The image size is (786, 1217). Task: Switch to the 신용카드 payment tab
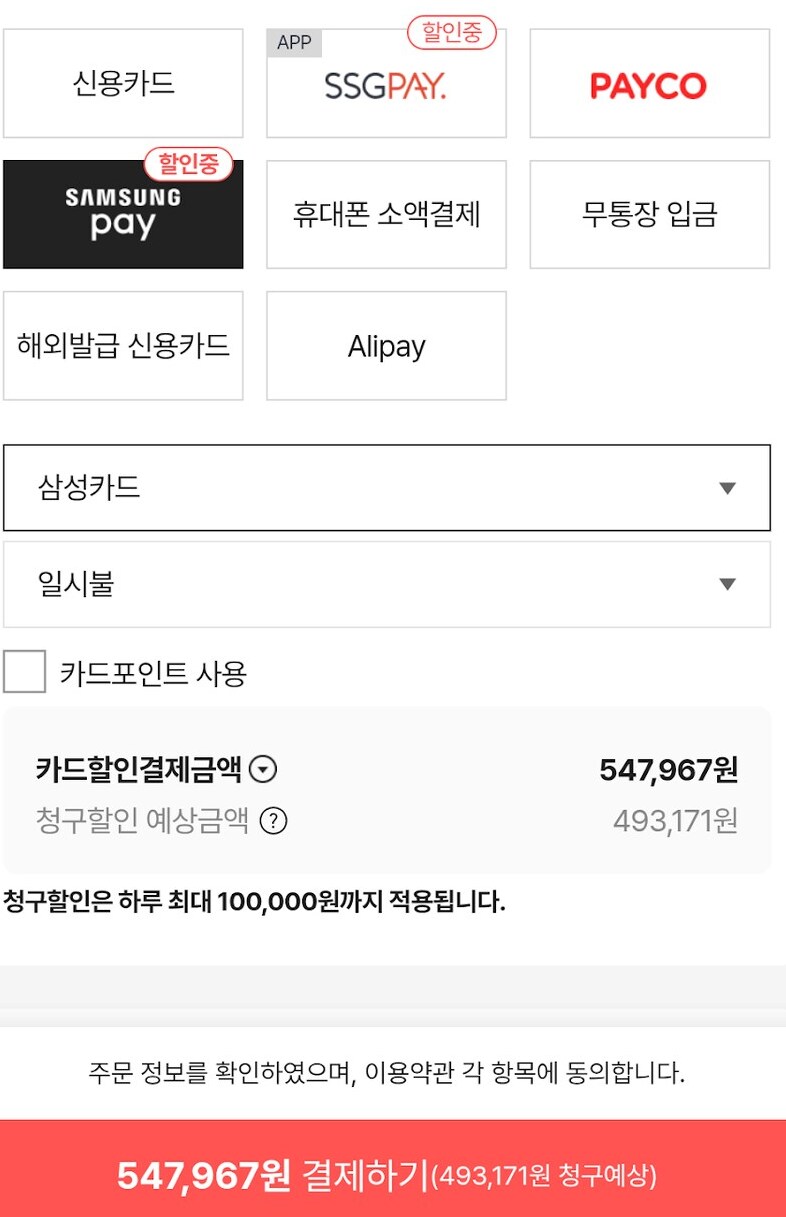[123, 82]
